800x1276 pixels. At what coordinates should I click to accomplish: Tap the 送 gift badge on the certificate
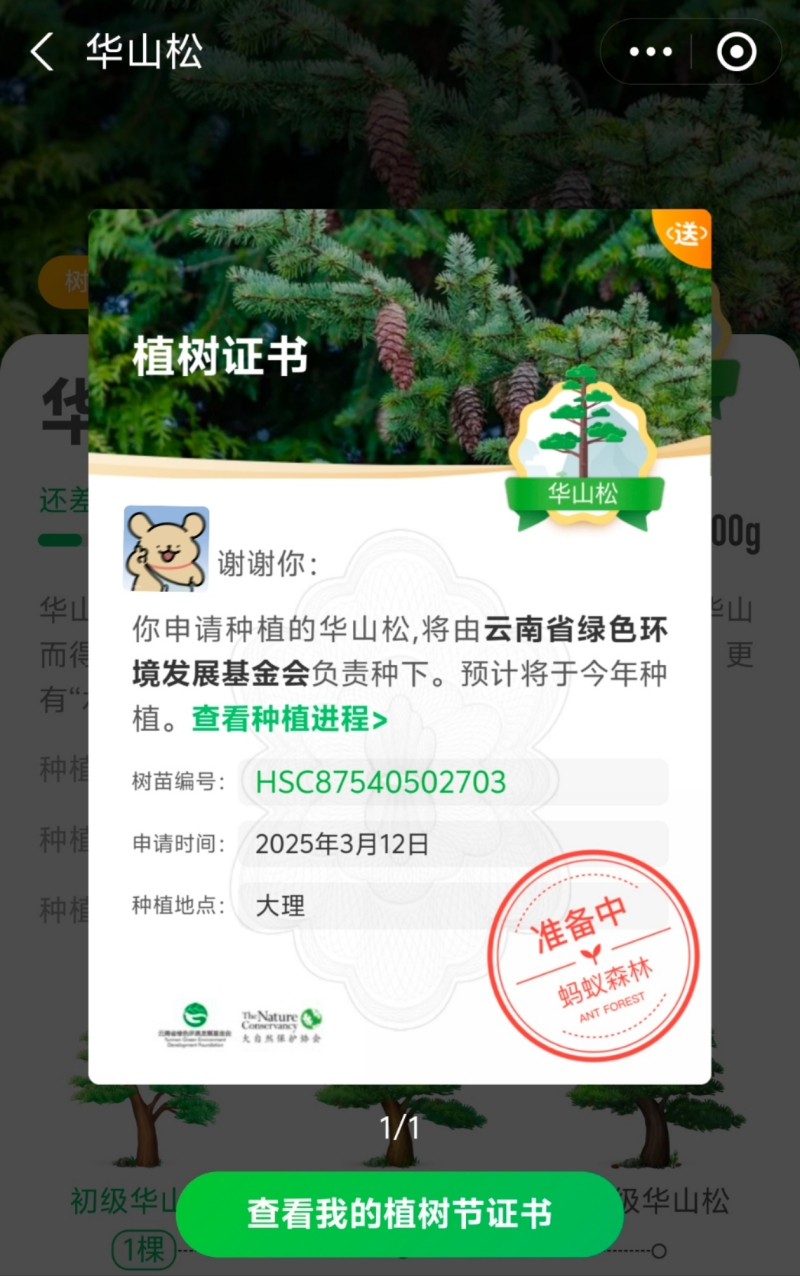point(687,234)
